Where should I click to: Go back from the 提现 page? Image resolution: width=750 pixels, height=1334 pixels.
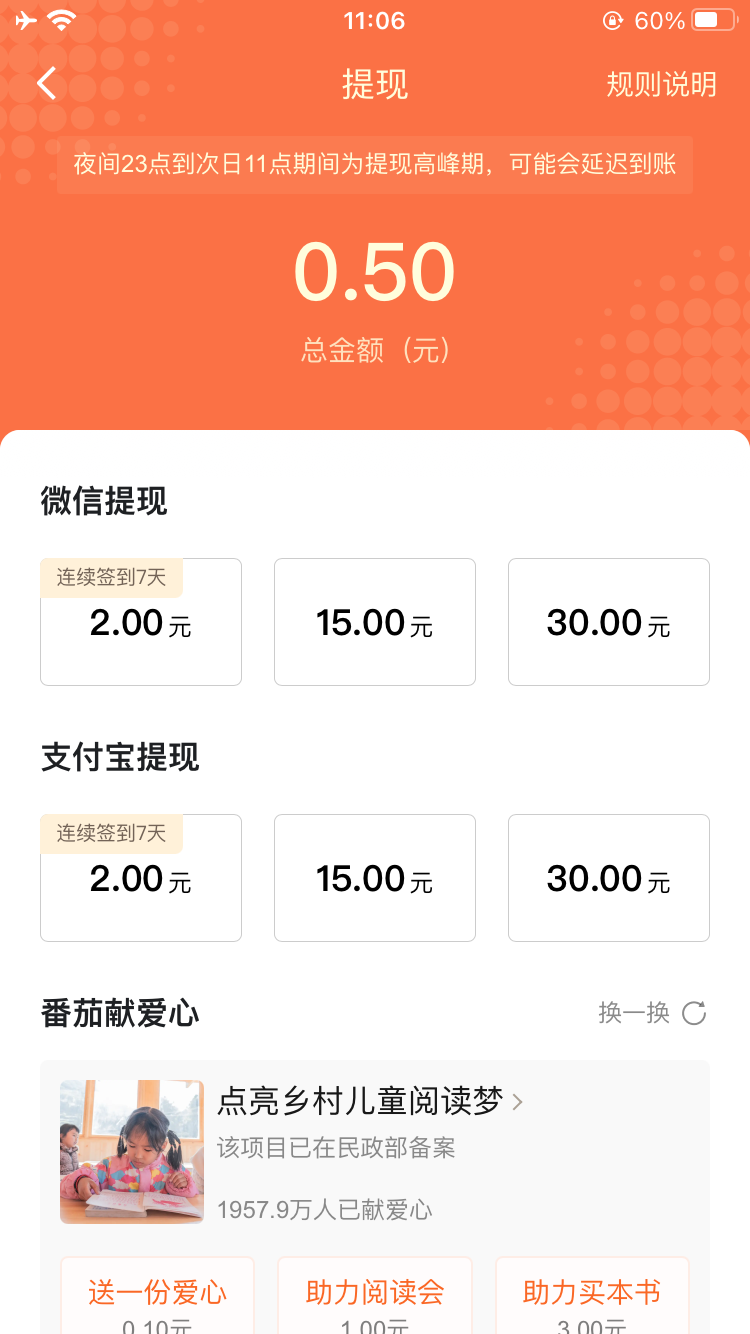[47, 83]
